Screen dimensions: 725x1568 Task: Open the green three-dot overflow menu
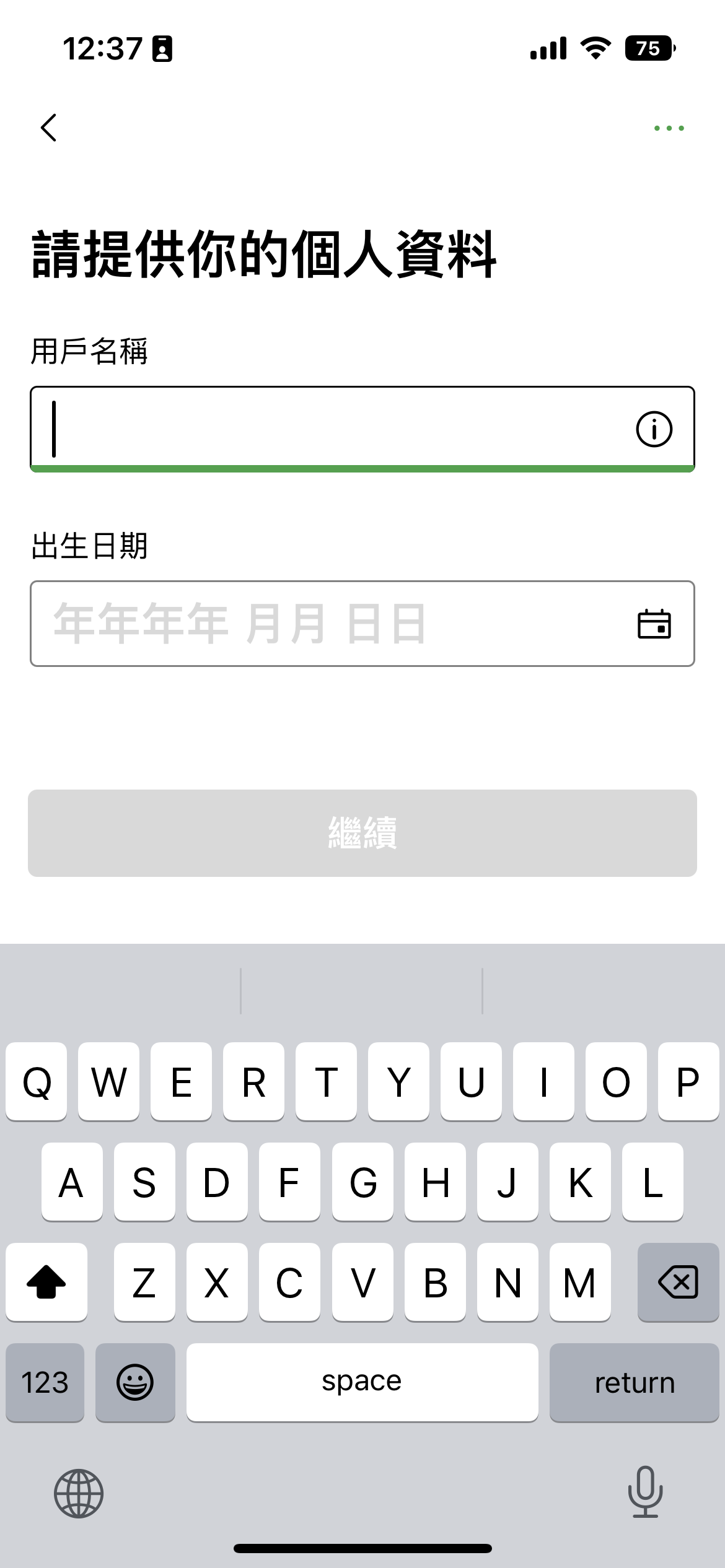coord(669,128)
